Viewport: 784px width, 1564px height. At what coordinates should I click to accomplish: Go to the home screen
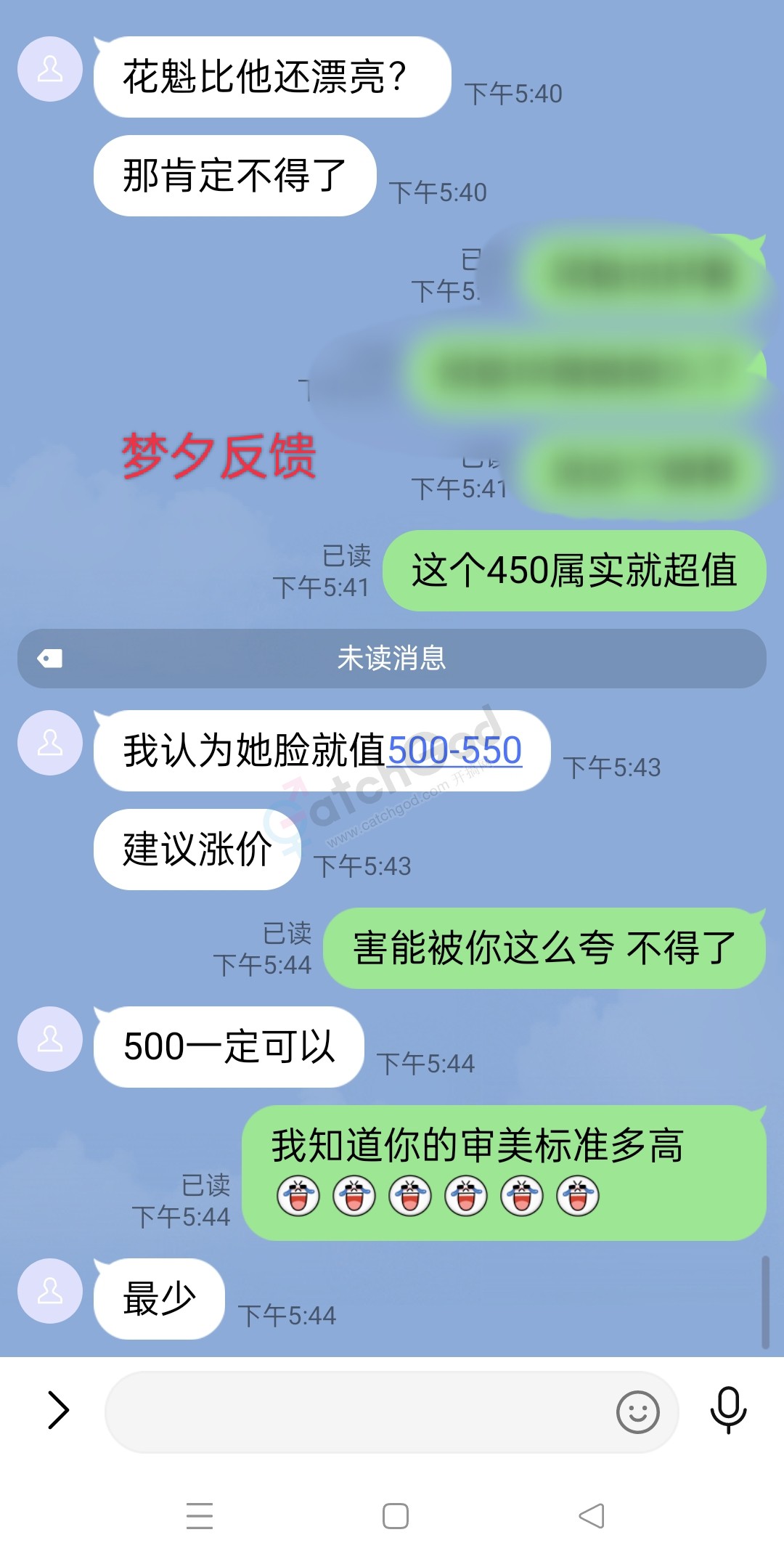[x=395, y=1515]
